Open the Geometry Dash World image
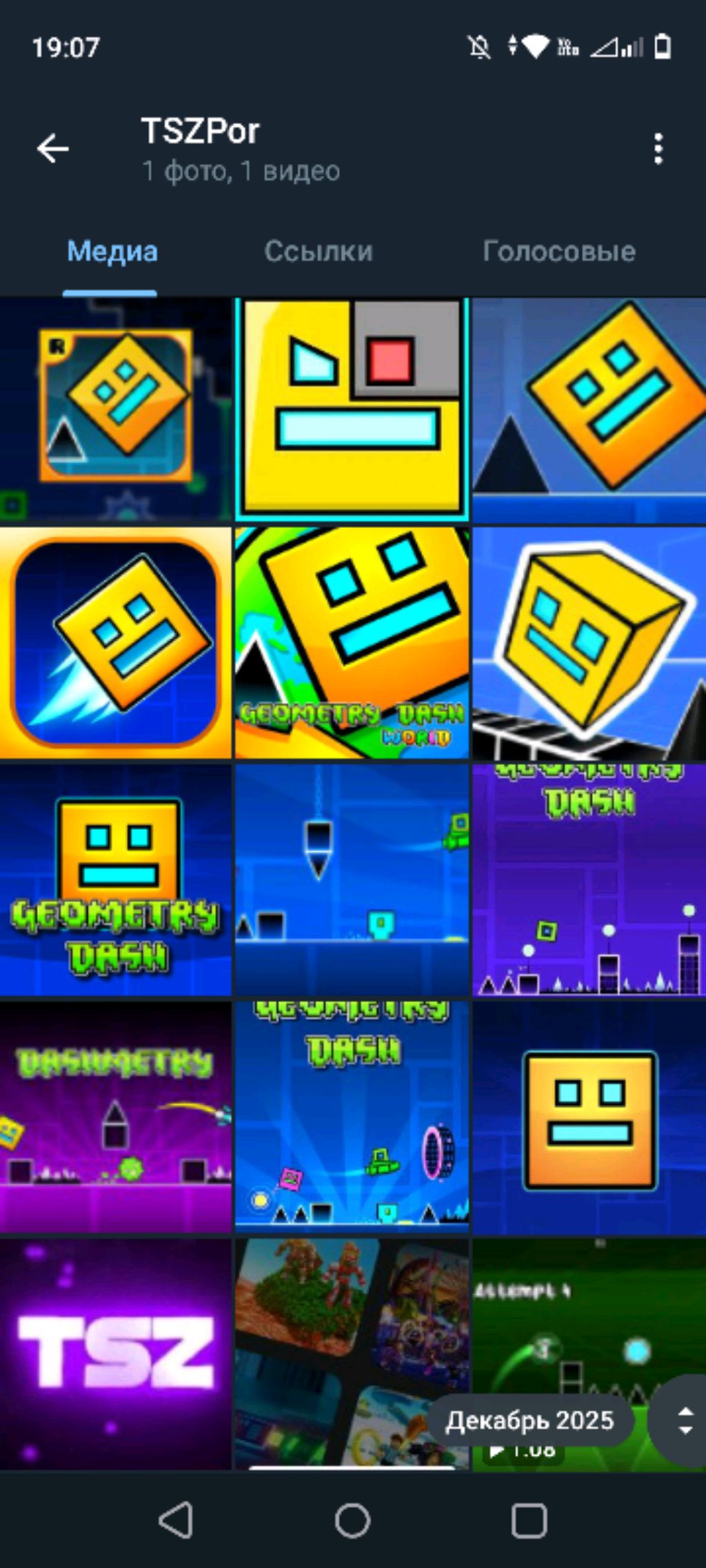Screen dimensions: 706x1568 point(352,642)
